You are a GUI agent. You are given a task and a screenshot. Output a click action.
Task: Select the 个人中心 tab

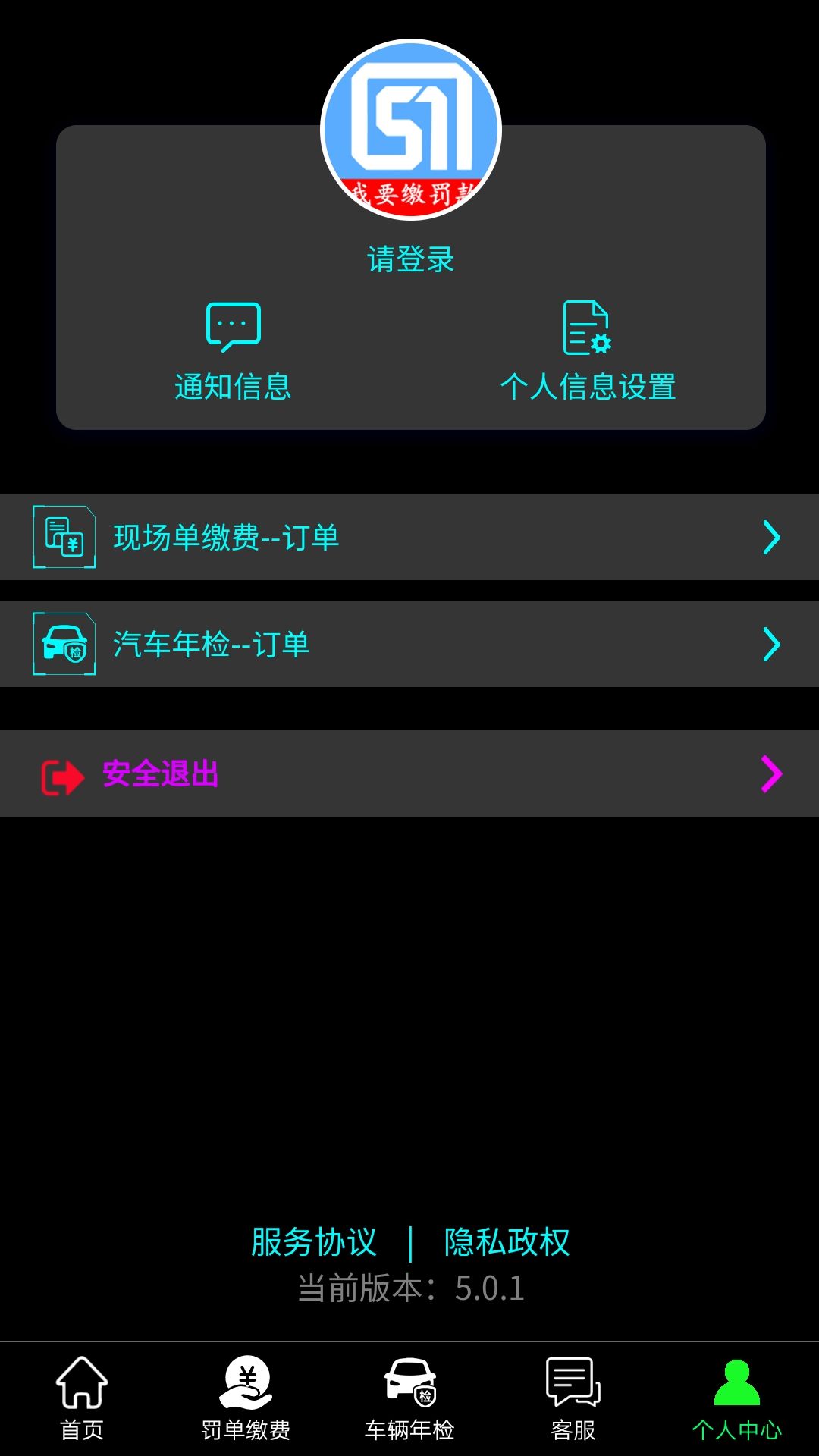pyautogui.click(x=736, y=1399)
